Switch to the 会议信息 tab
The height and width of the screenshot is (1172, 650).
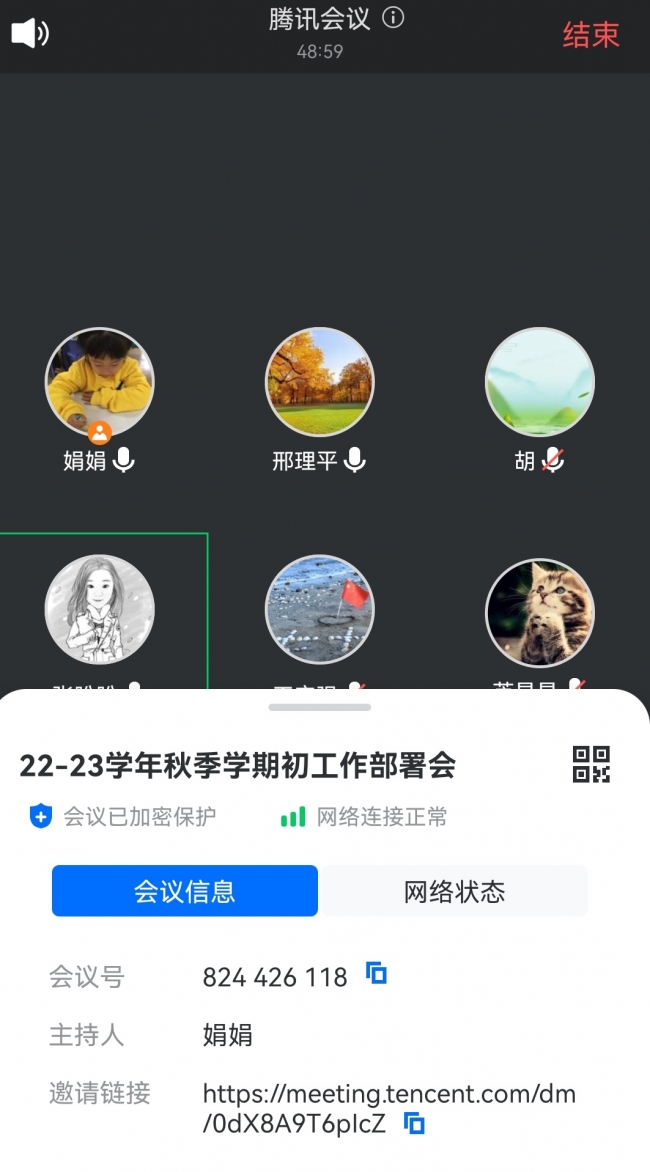point(185,891)
